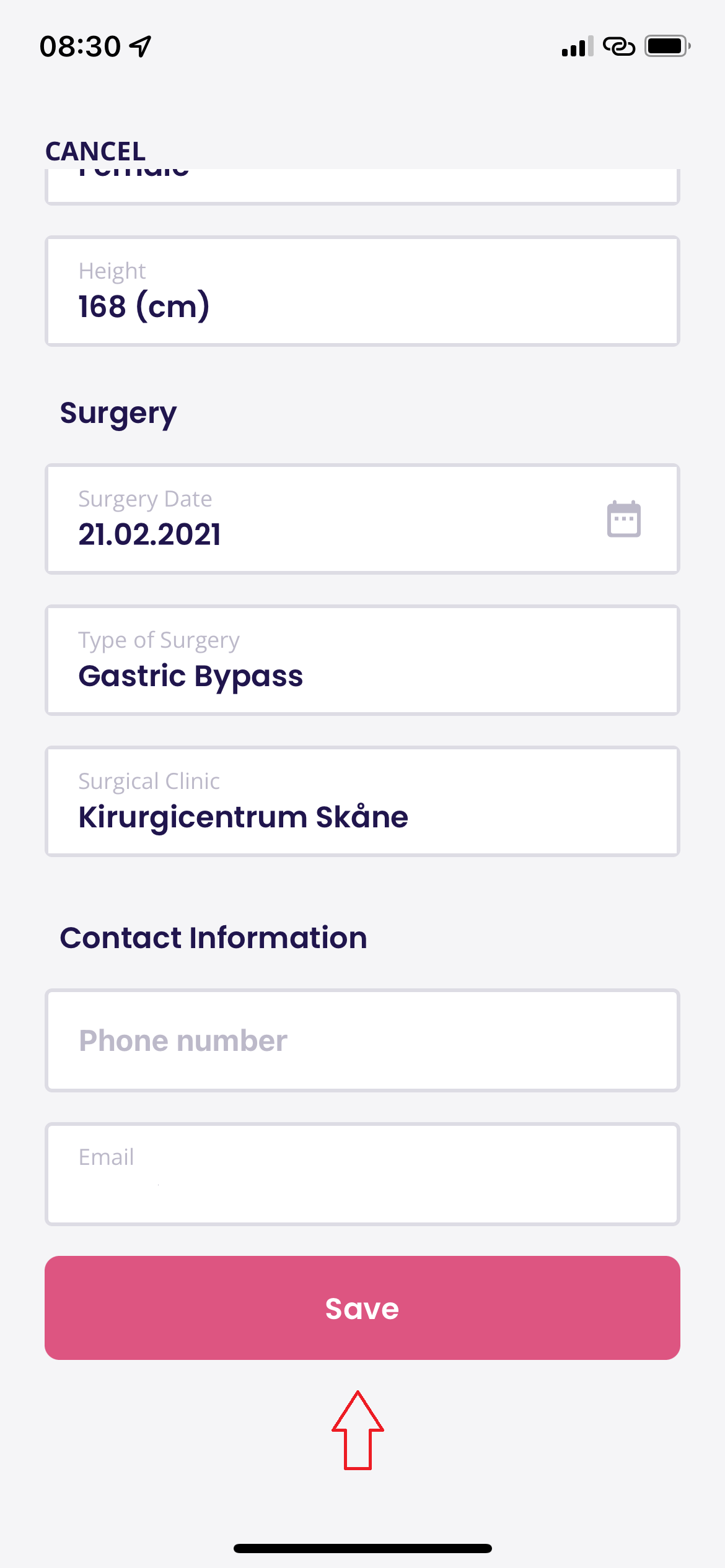Change the Type of Surgery selection

[362, 660]
